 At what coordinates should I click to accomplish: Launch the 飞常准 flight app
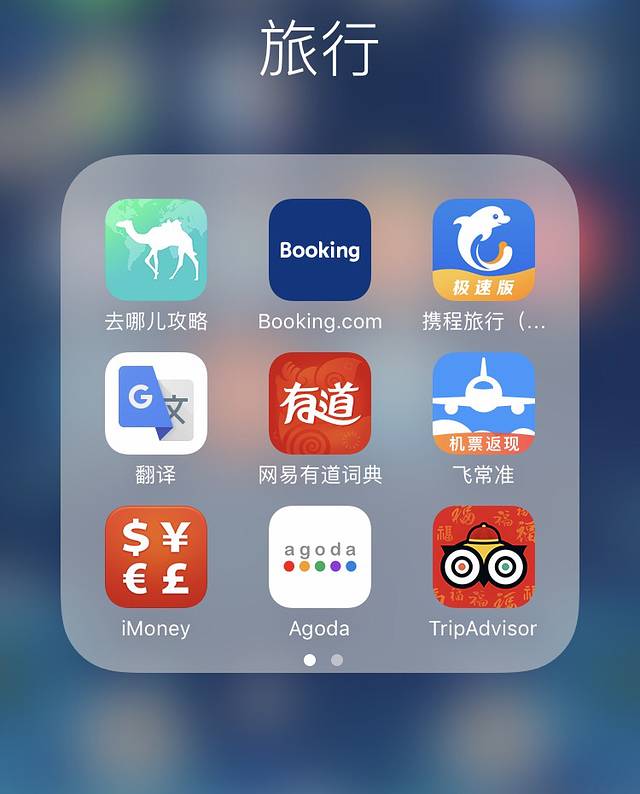(483, 403)
